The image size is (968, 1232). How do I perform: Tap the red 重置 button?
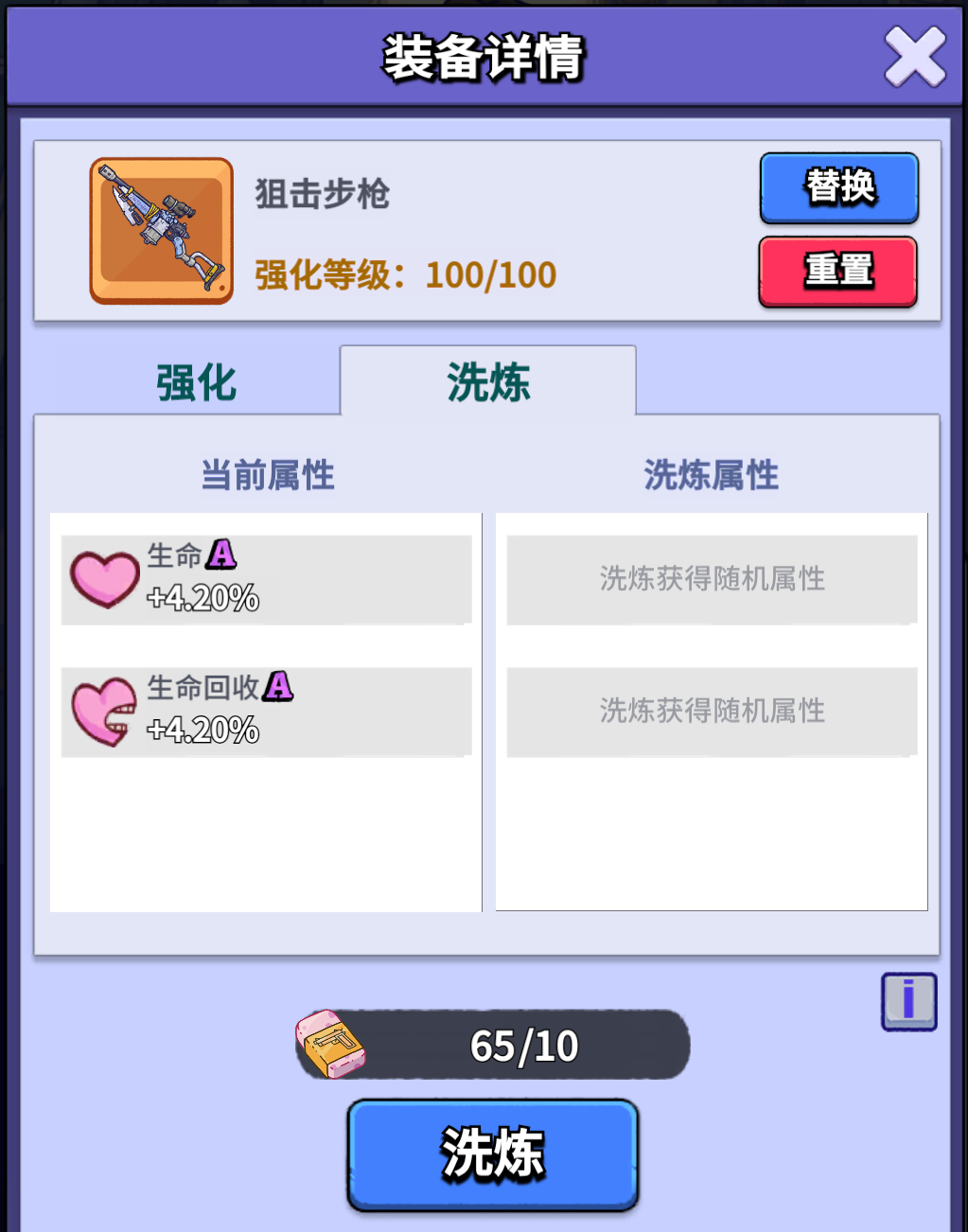coord(837,272)
